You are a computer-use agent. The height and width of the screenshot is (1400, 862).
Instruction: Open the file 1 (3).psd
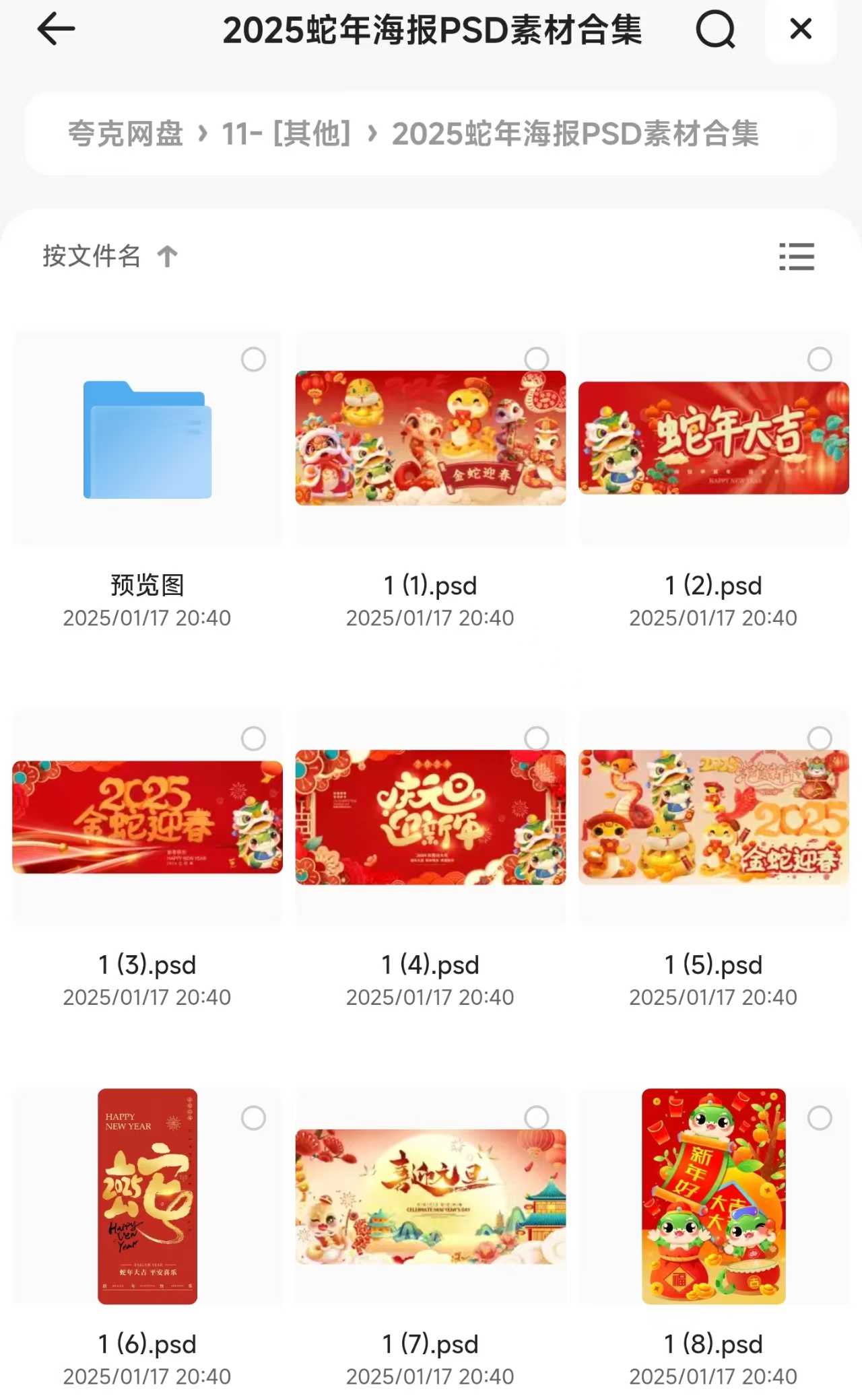point(147,817)
